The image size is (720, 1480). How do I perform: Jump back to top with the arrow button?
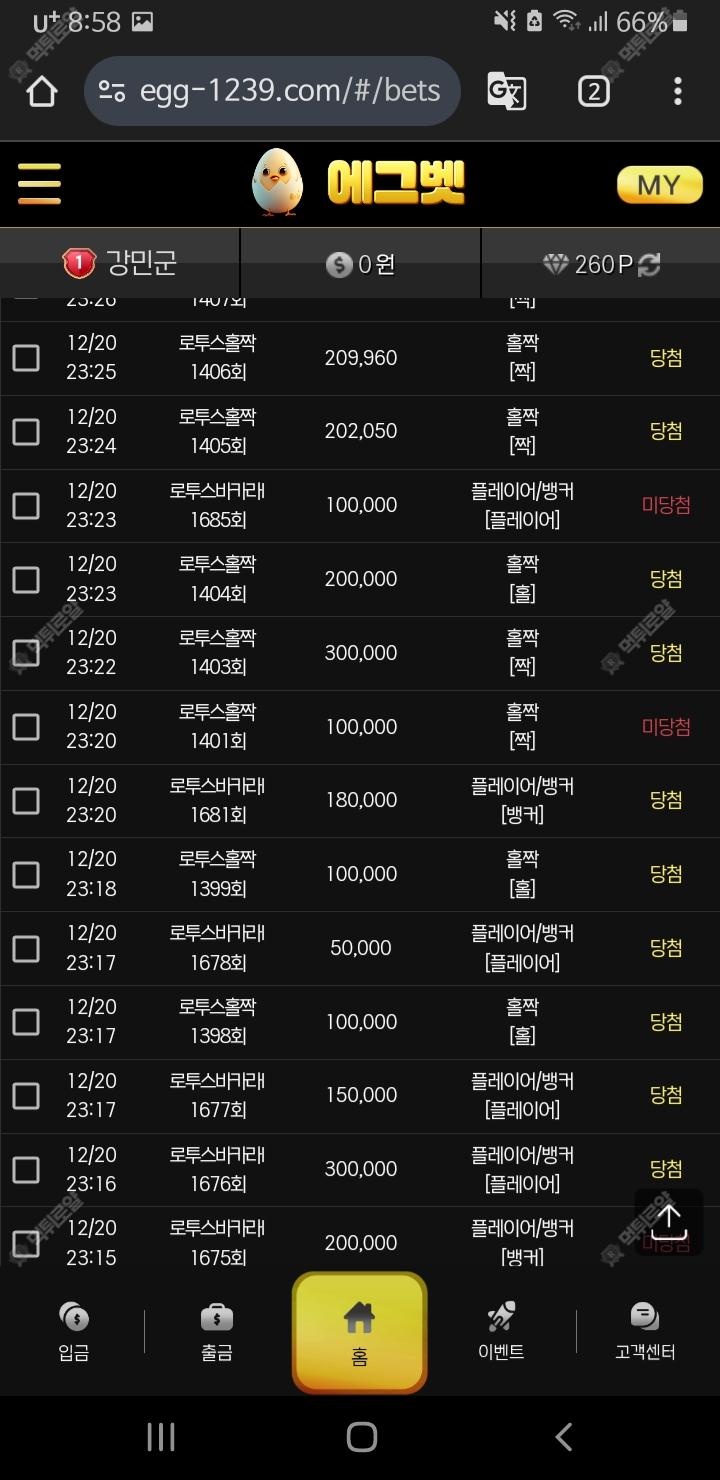coord(668,1218)
